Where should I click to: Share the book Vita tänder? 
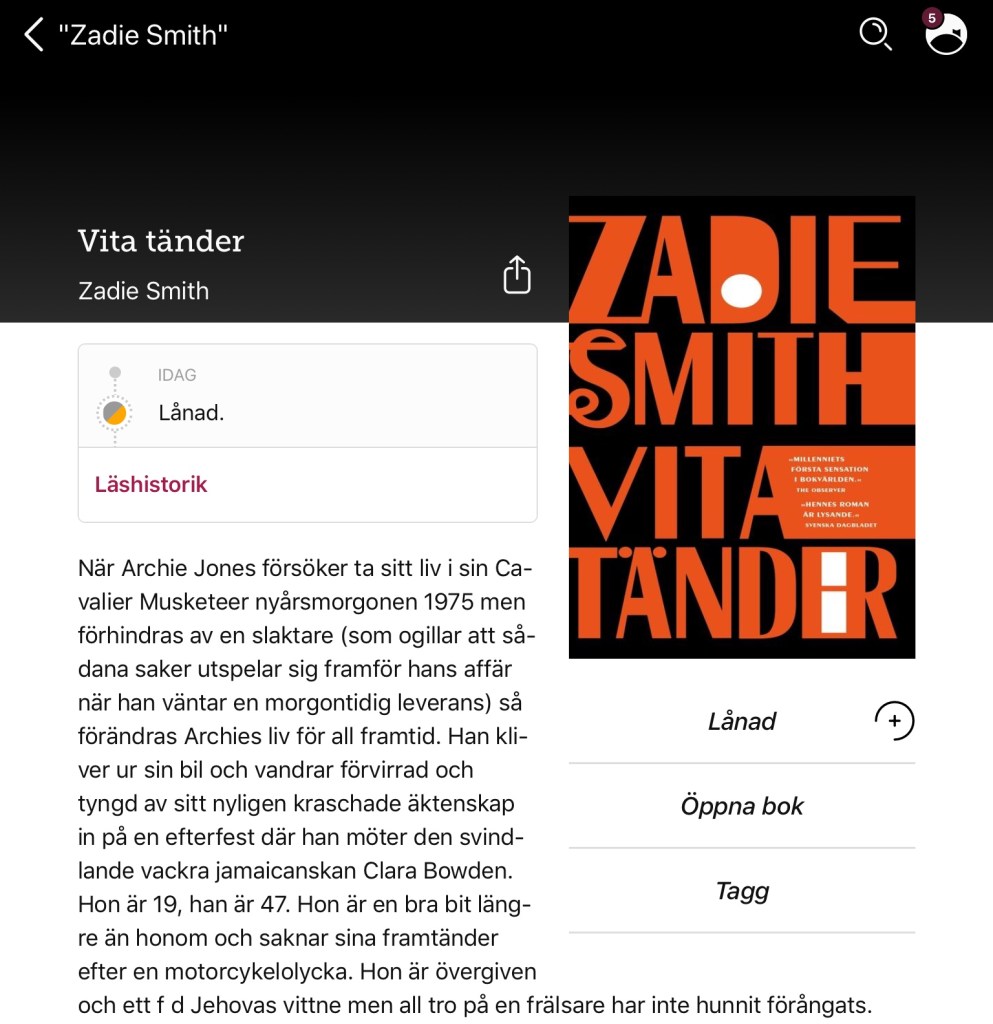517,275
